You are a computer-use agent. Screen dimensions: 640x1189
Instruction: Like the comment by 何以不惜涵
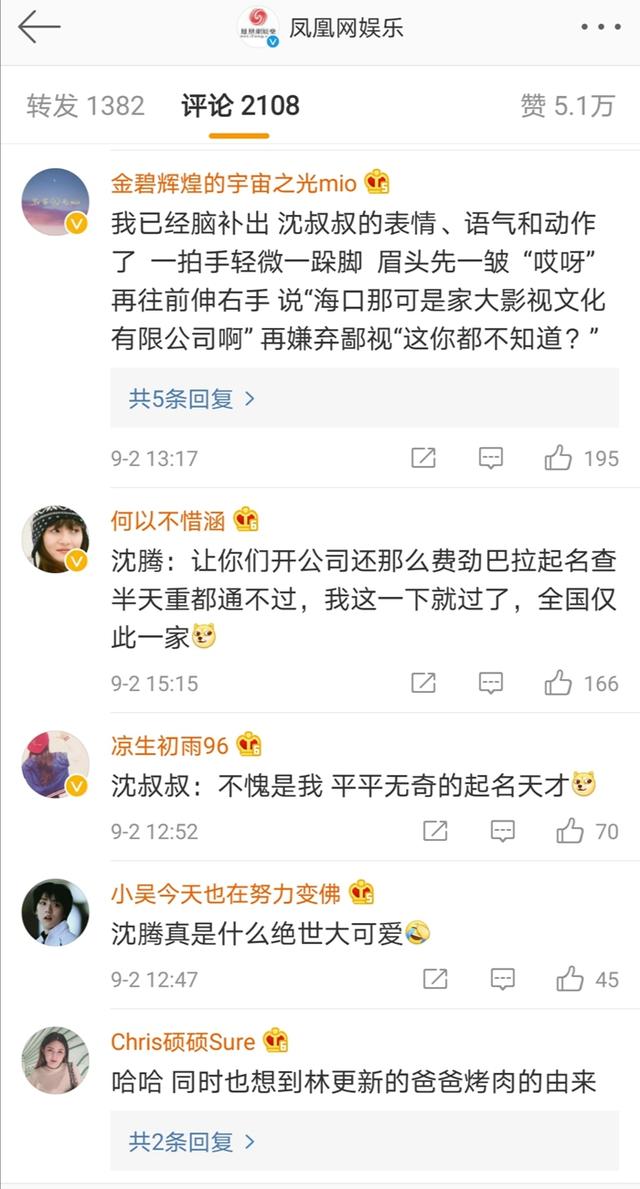[x=558, y=683]
